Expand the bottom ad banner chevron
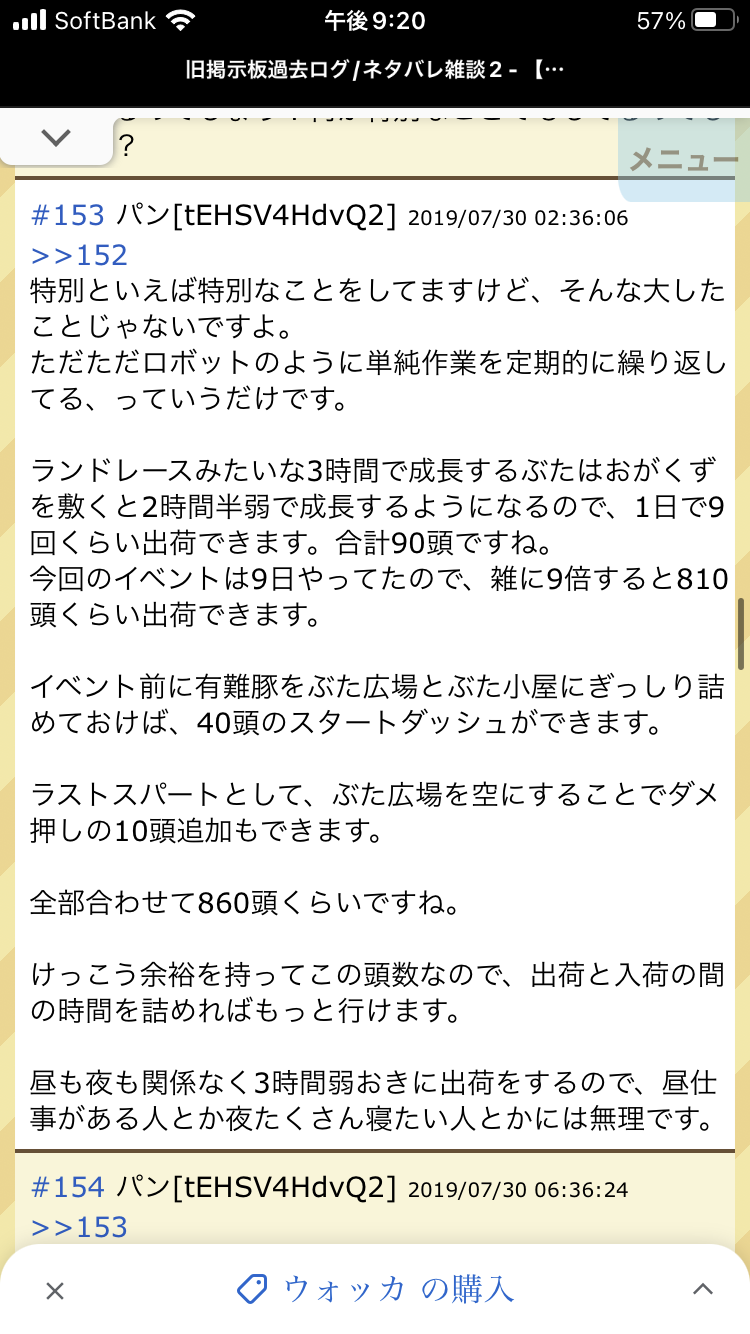Screen dimensions: 750x1334 [x=703, y=1290]
